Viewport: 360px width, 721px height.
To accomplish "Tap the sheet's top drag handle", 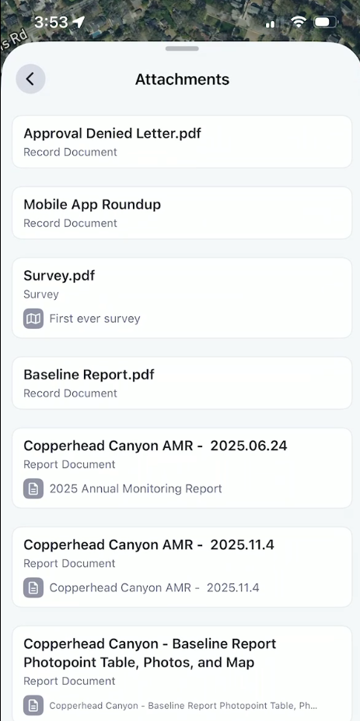I will pos(182,48).
